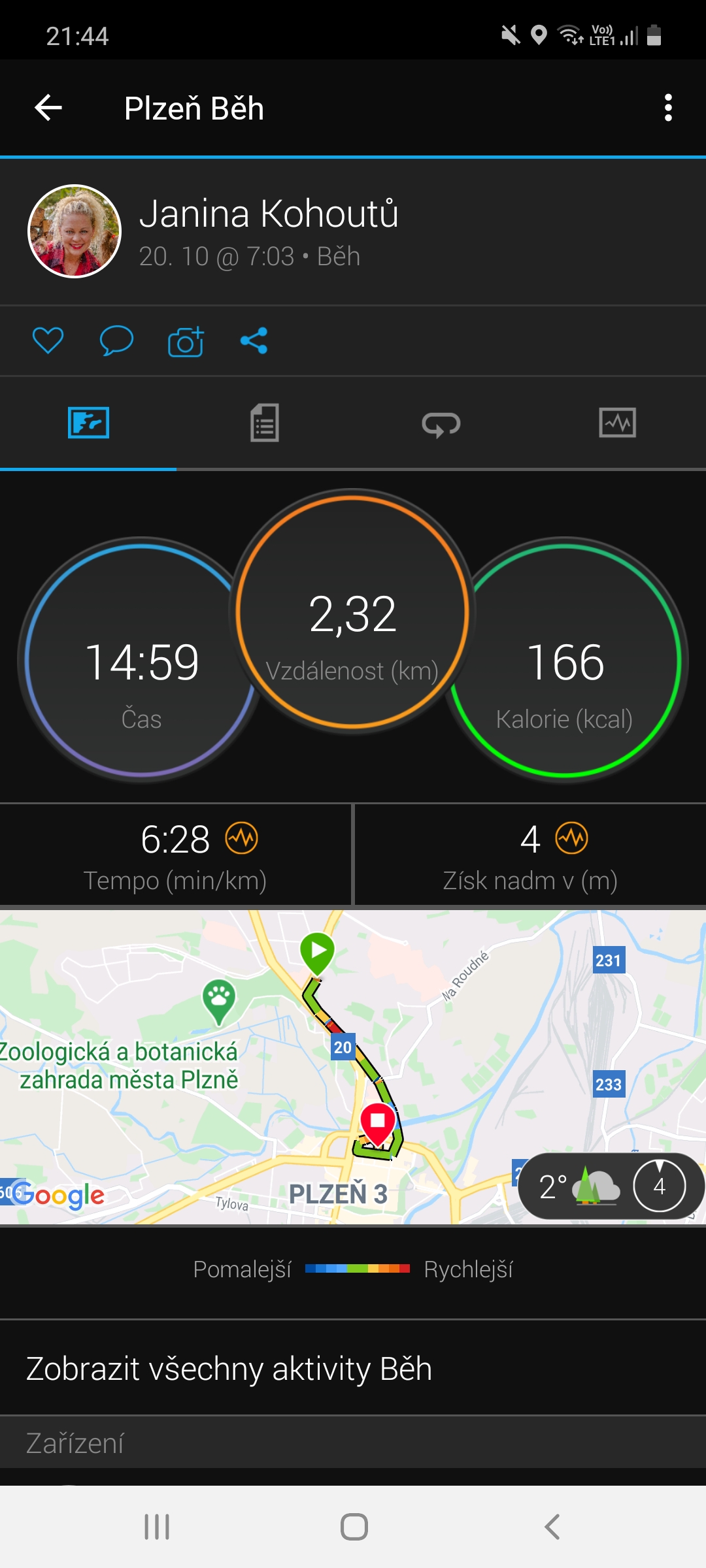Open comments via the speech bubble icon
The height and width of the screenshot is (1568, 706).
pos(116,340)
